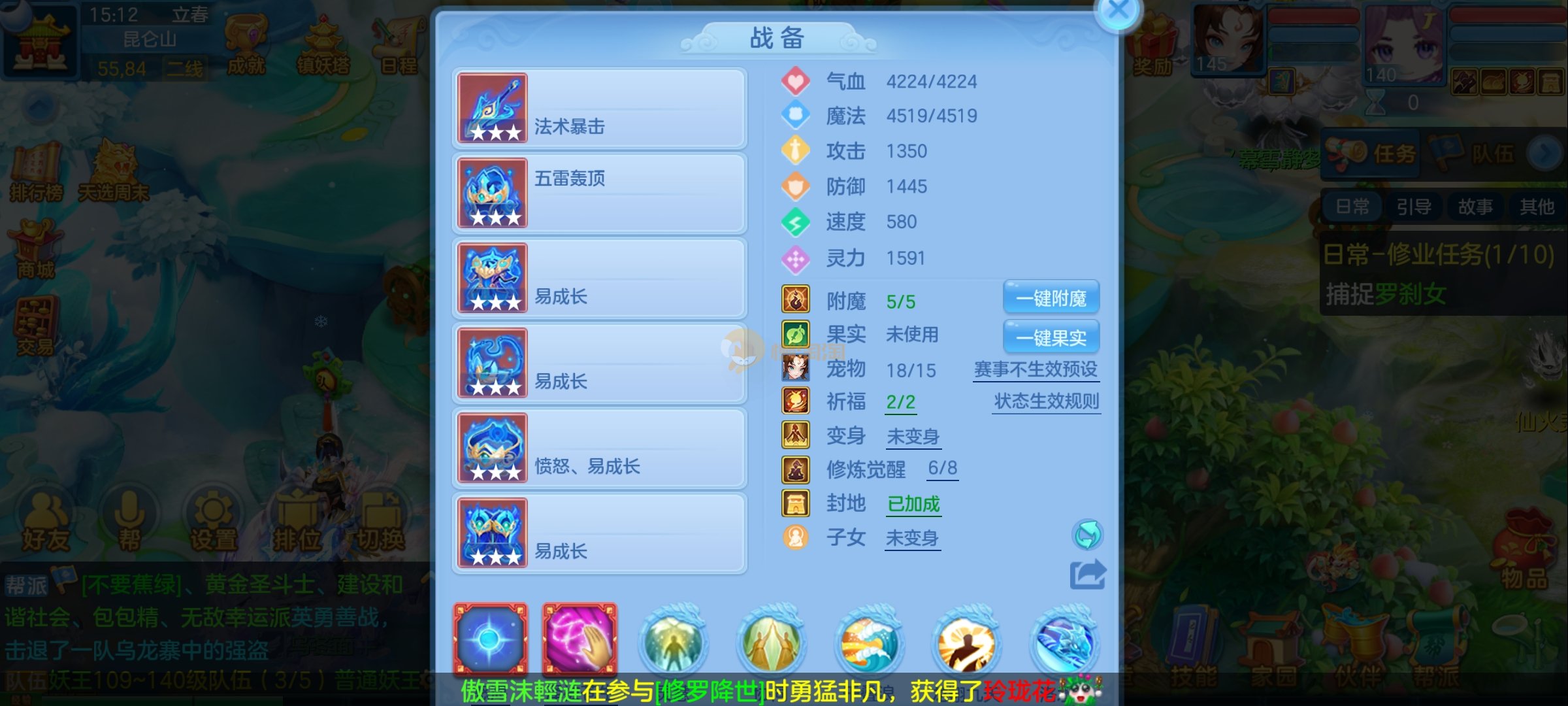Tap the circular refresh switch icon
The width and height of the screenshot is (1568, 706).
[x=1087, y=535]
